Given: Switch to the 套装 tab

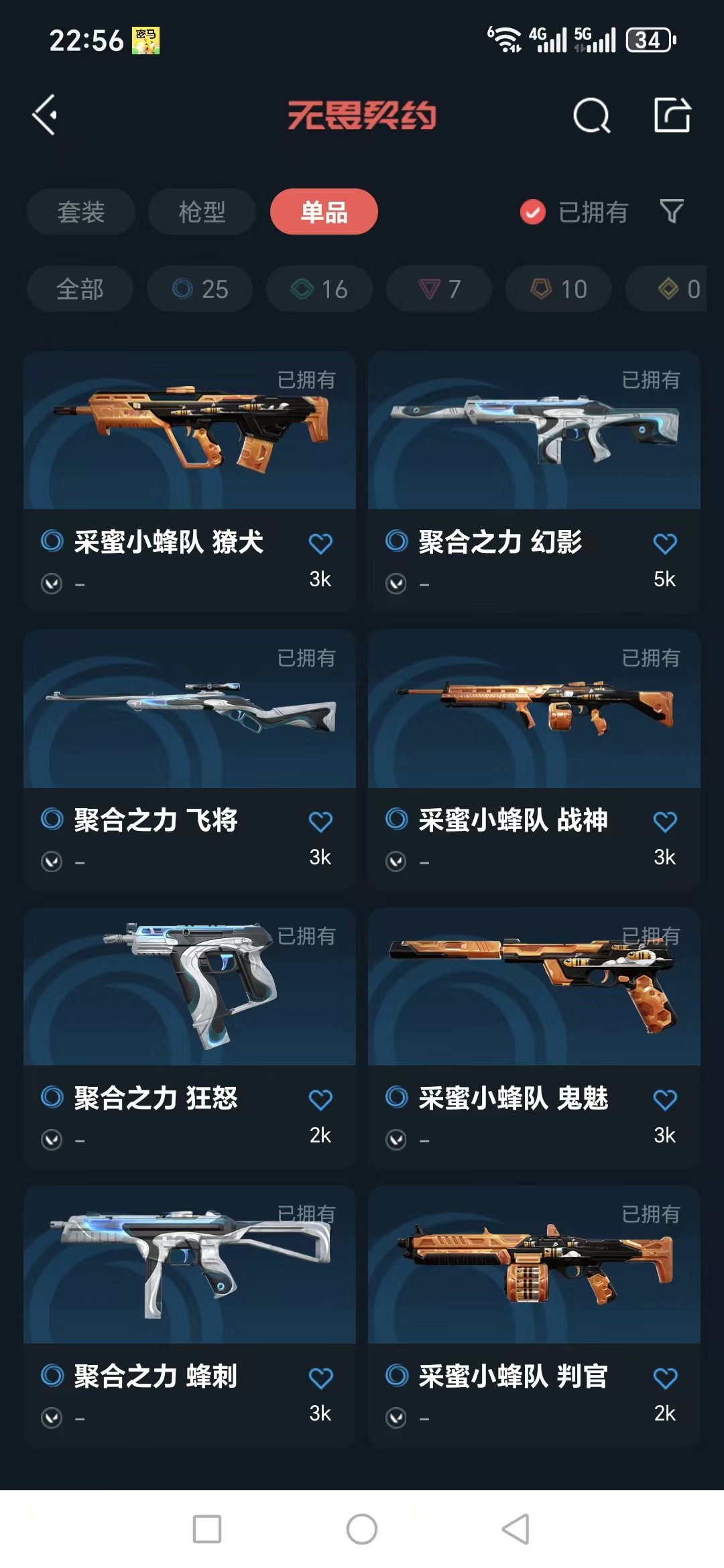Looking at the screenshot, I should 81,212.
